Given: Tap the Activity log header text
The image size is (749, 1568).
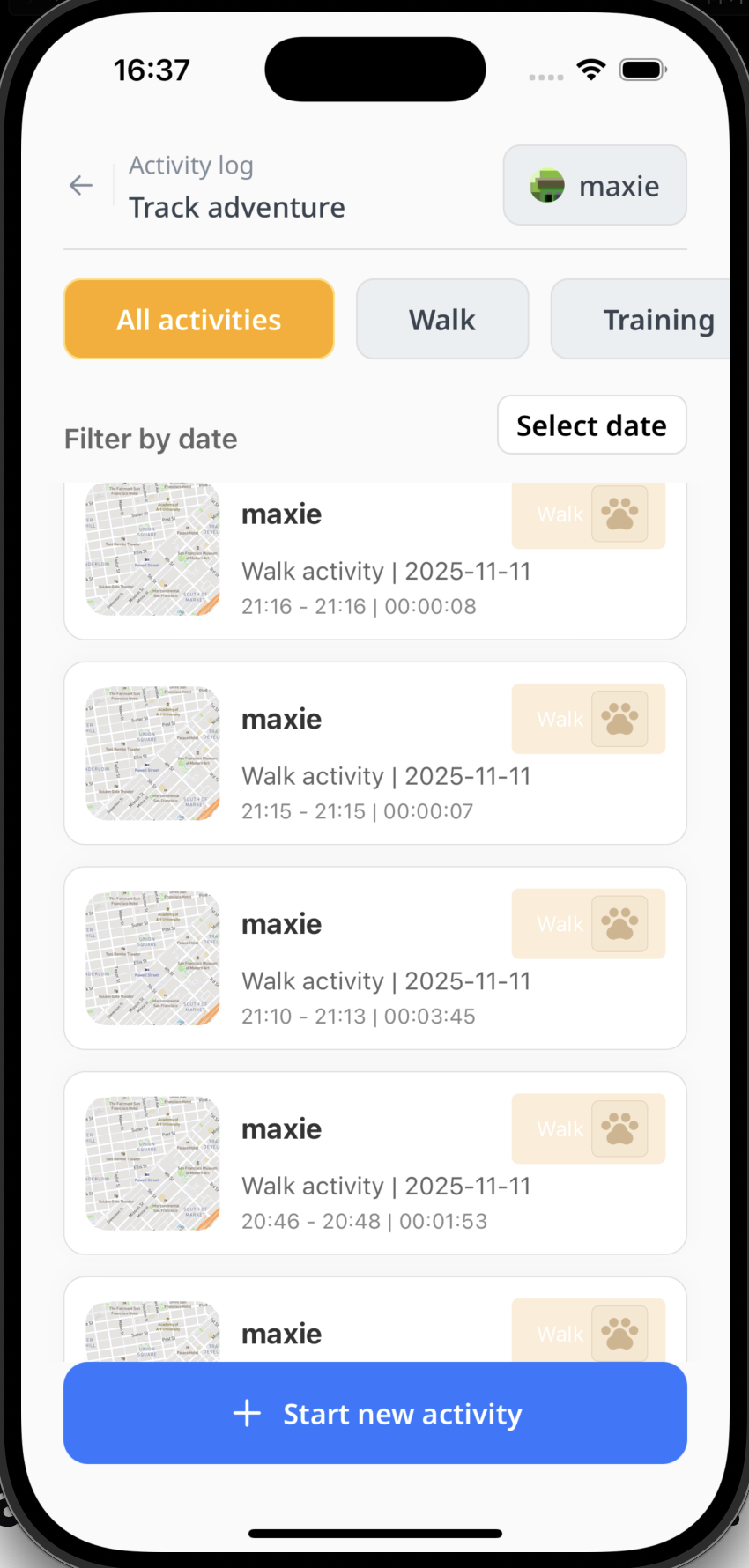Looking at the screenshot, I should [190, 165].
